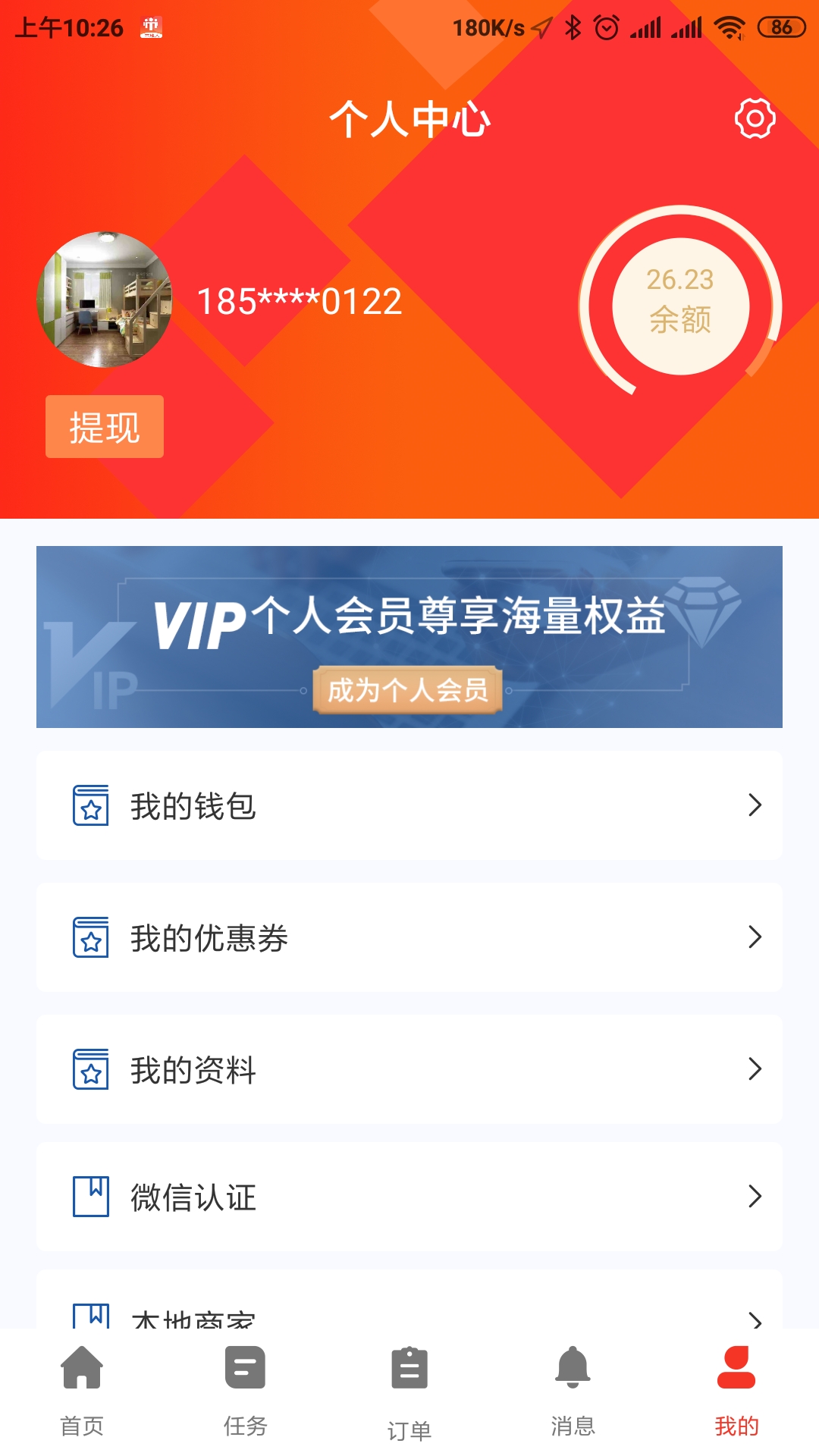This screenshot has height=1456, width=819.
Task: Open the settings gear icon
Action: 755,118
